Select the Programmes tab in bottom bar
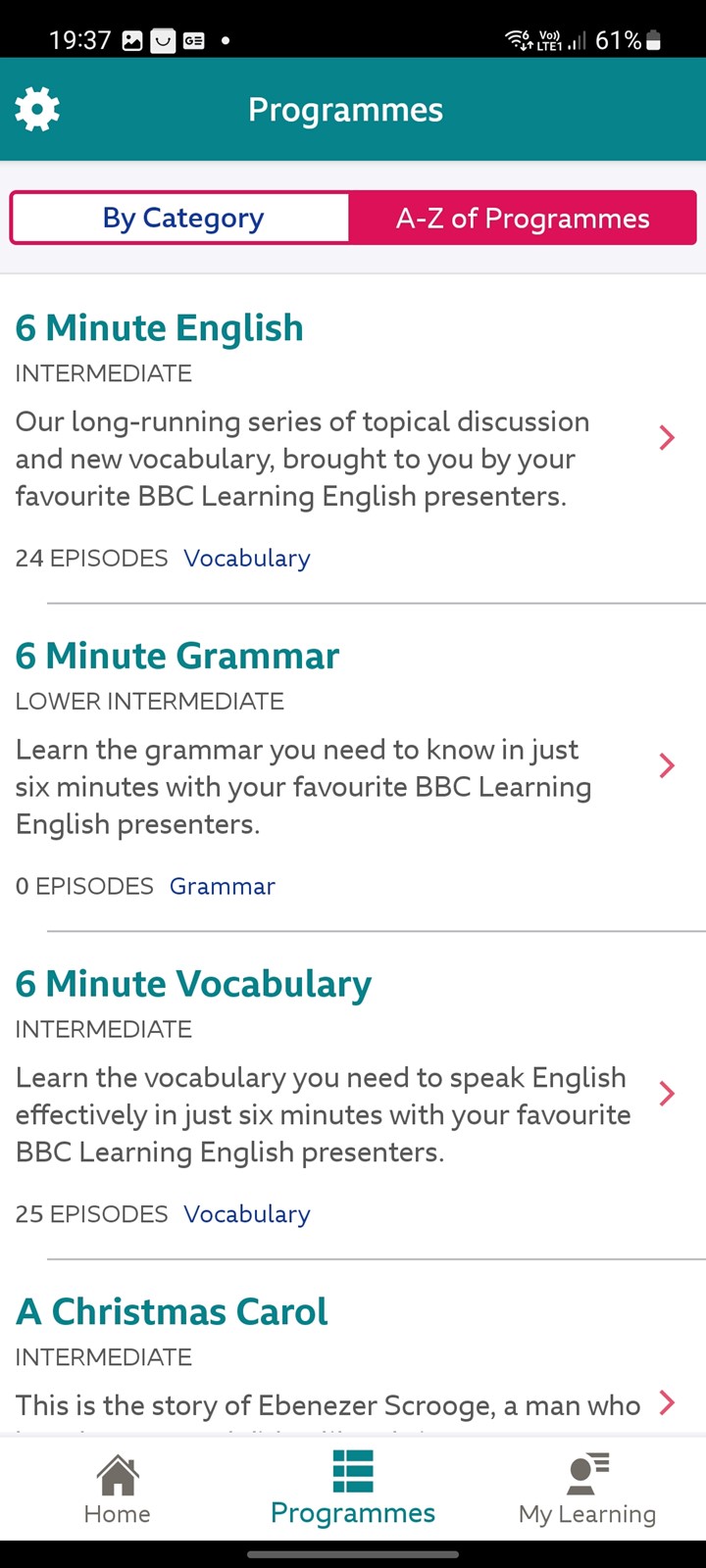This screenshot has height=1568, width=706. (x=353, y=1490)
